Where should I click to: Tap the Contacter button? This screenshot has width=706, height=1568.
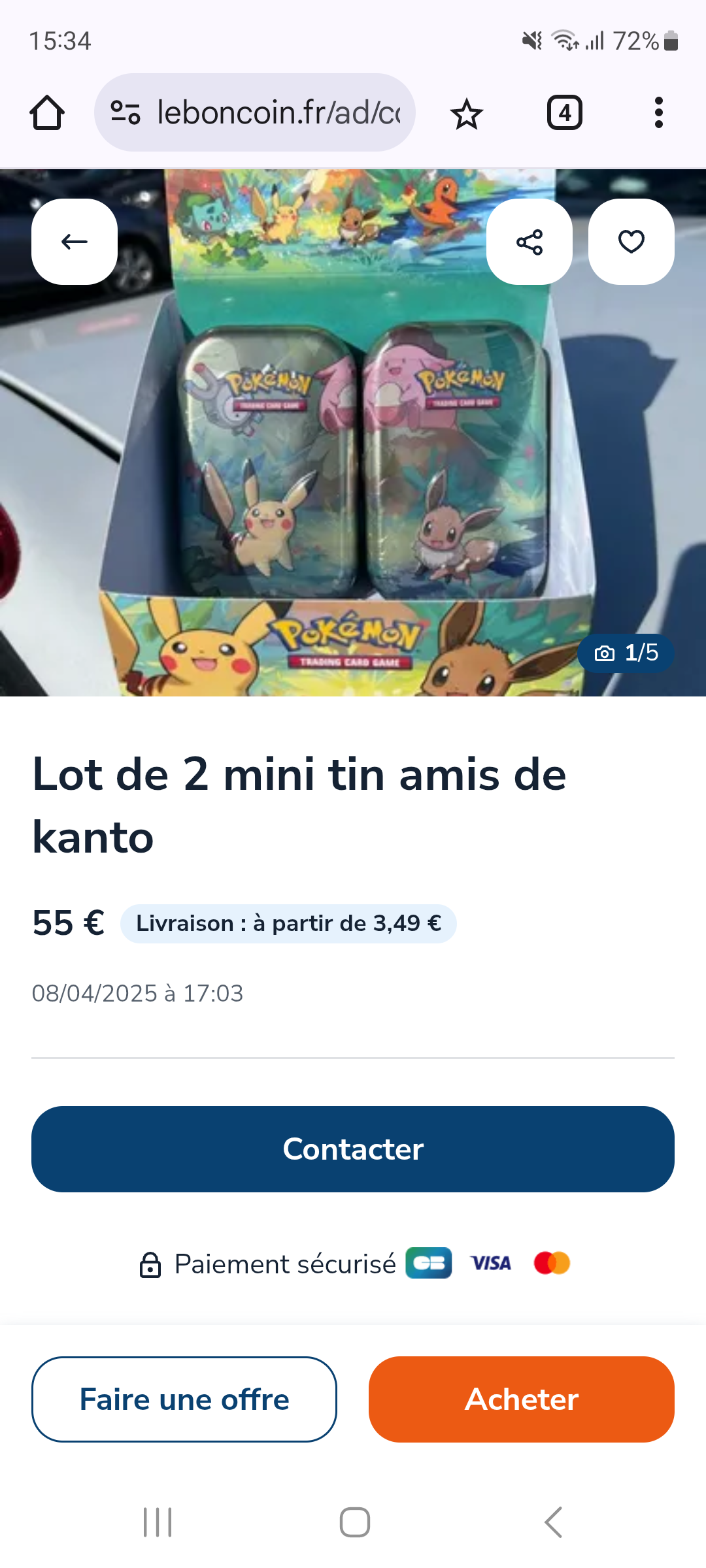353,1149
